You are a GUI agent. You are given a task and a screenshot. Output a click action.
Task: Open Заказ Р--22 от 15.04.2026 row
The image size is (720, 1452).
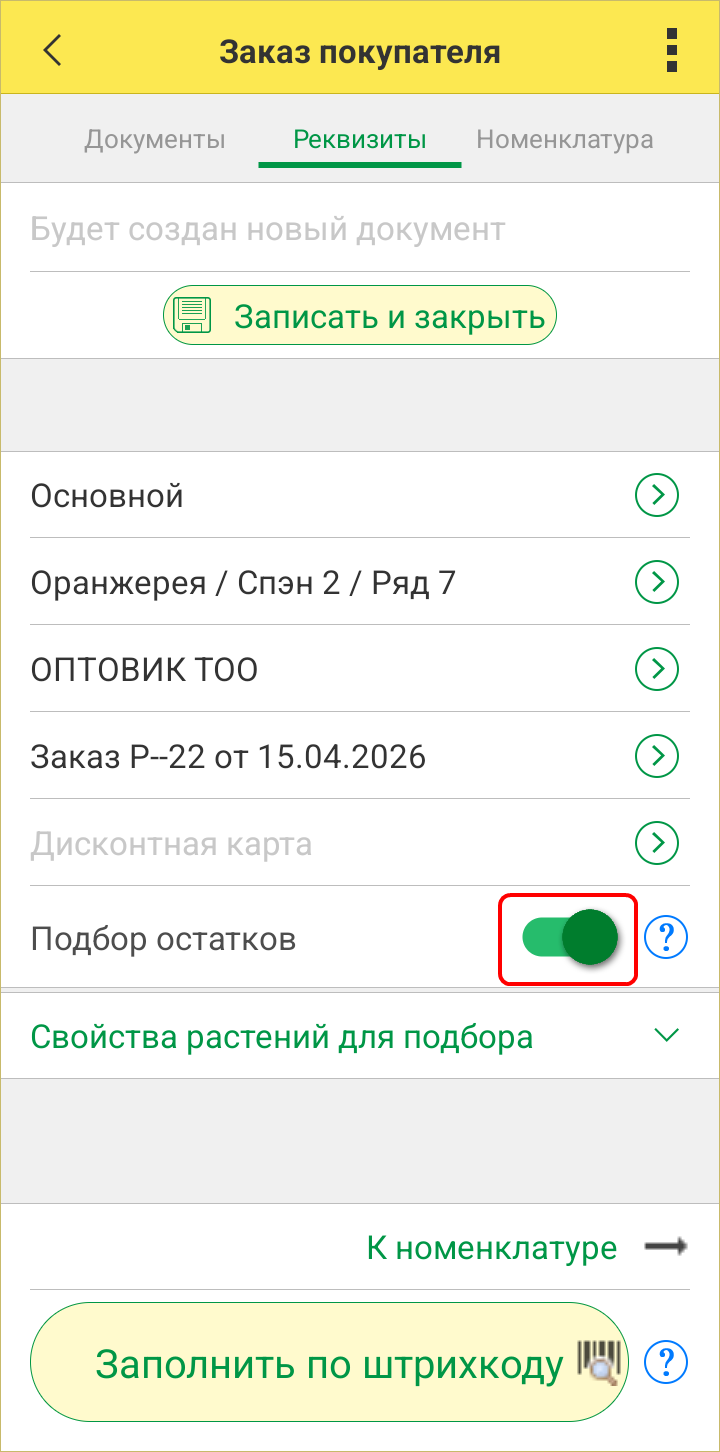tap(657, 756)
